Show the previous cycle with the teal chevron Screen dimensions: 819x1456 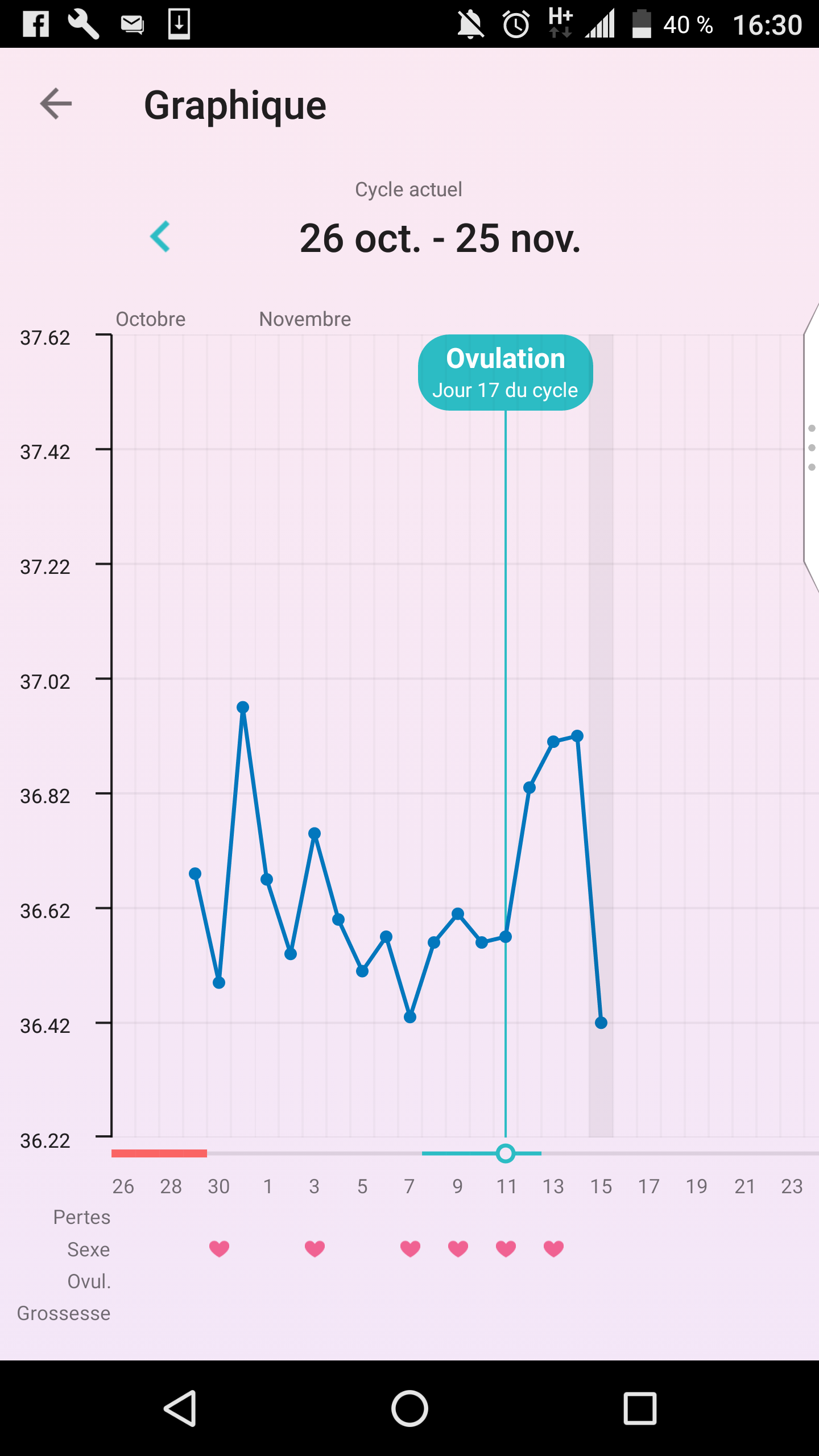pyautogui.click(x=160, y=237)
